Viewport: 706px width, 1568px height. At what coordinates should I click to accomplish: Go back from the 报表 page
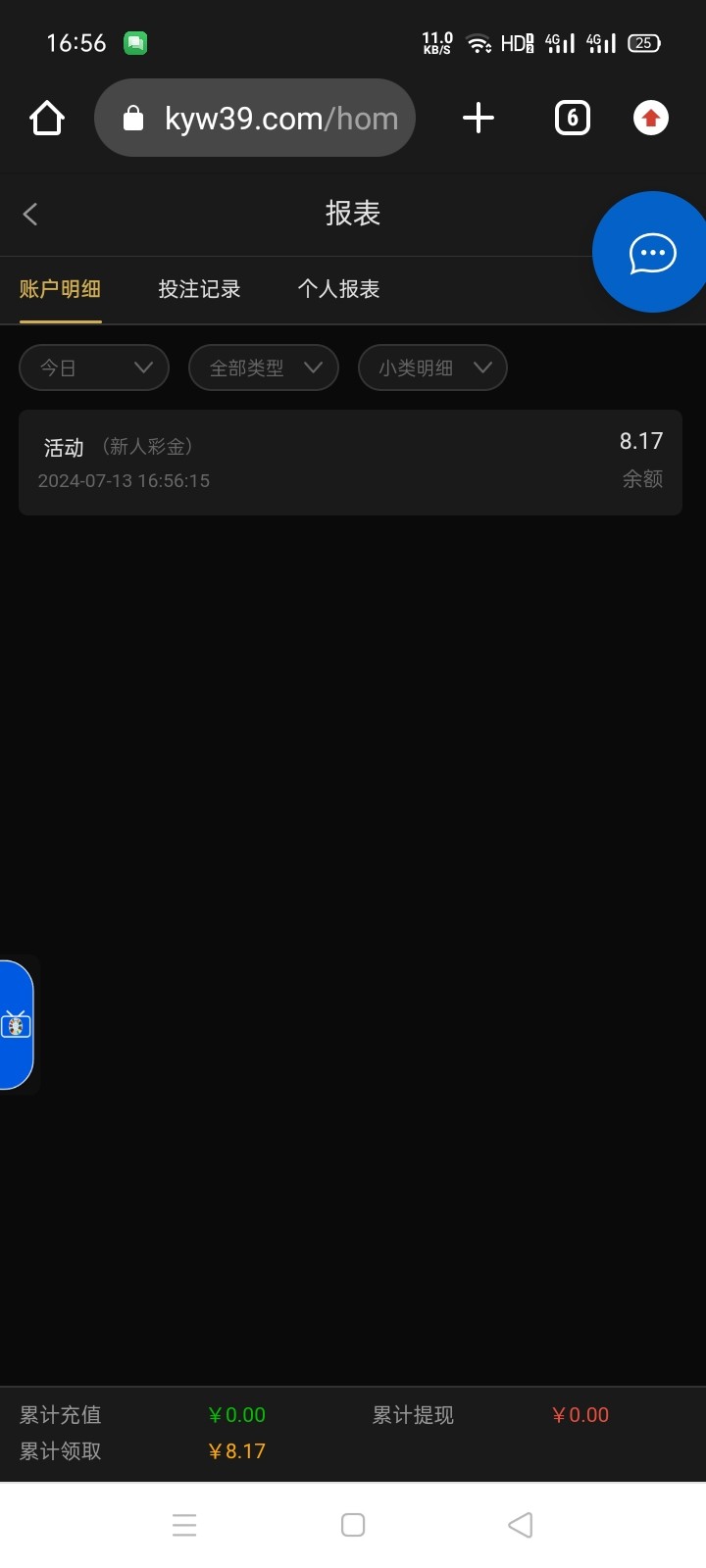click(30, 214)
